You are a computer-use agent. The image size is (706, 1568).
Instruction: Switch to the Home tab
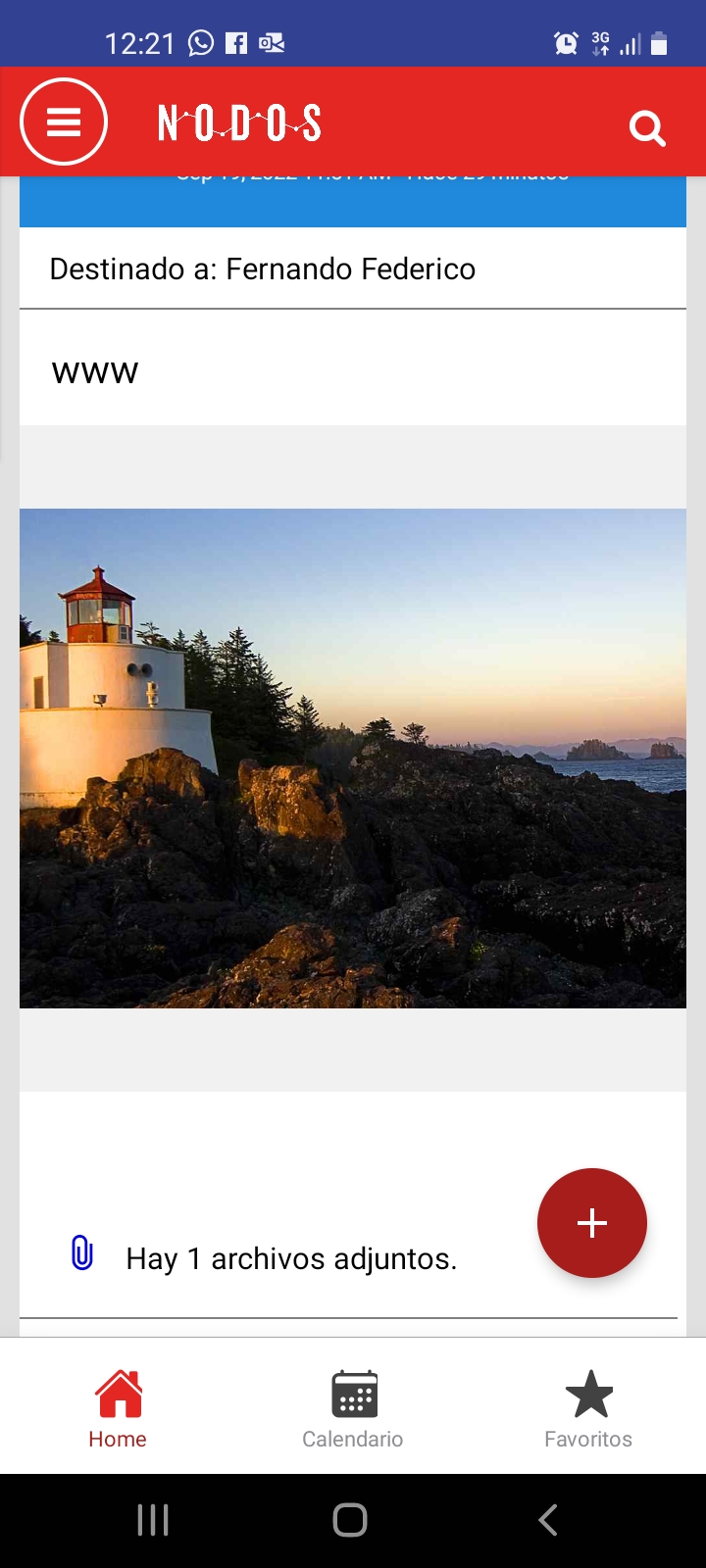[118, 1409]
